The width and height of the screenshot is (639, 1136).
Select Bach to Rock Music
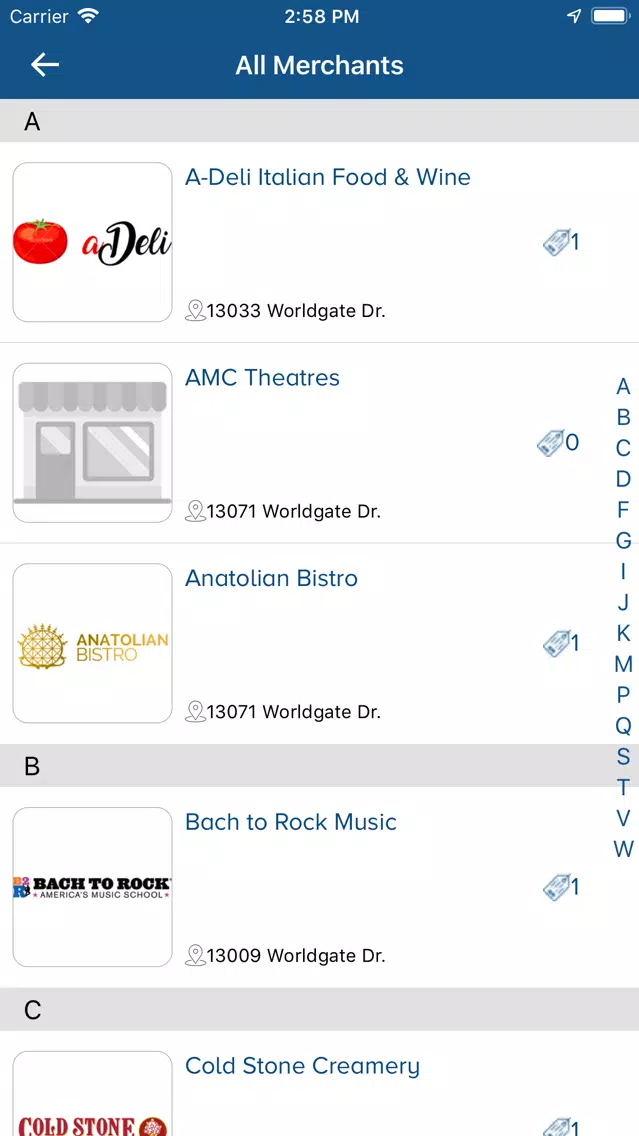[320, 887]
